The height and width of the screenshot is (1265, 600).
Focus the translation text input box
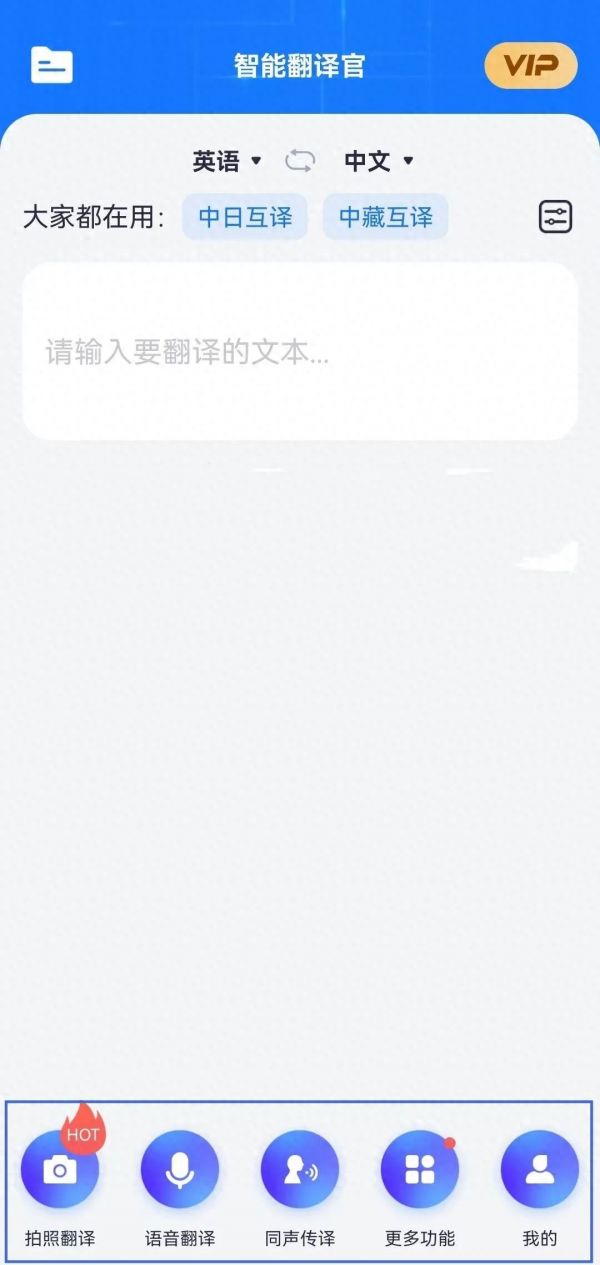[300, 351]
